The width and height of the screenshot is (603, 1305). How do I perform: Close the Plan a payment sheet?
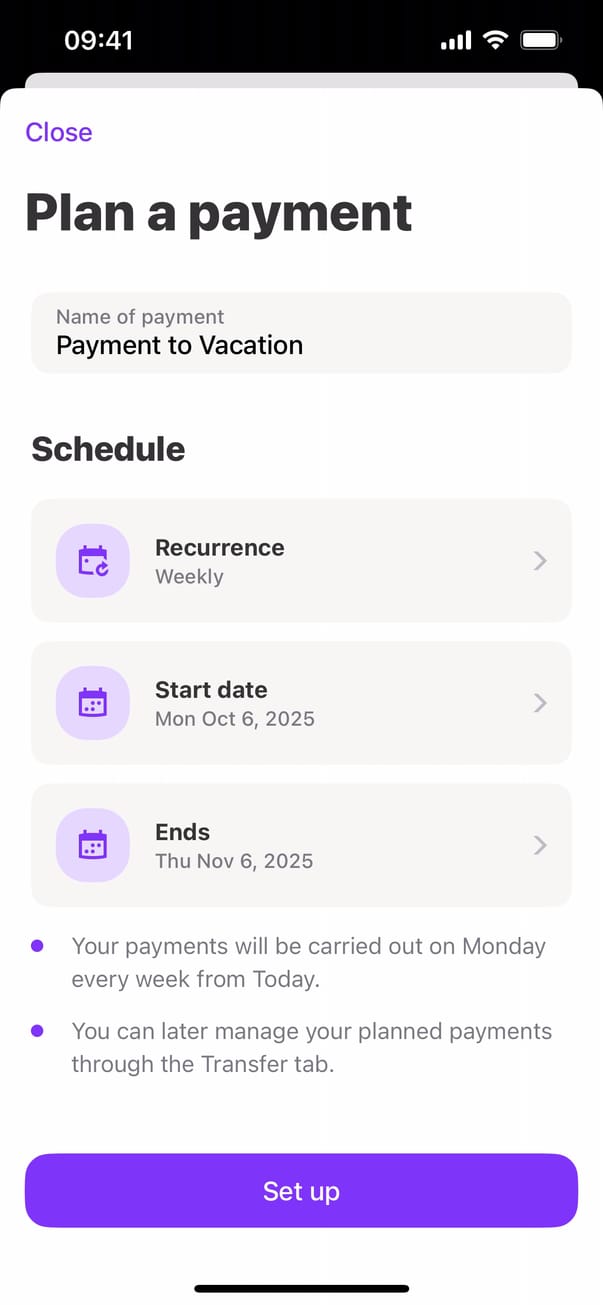click(58, 132)
